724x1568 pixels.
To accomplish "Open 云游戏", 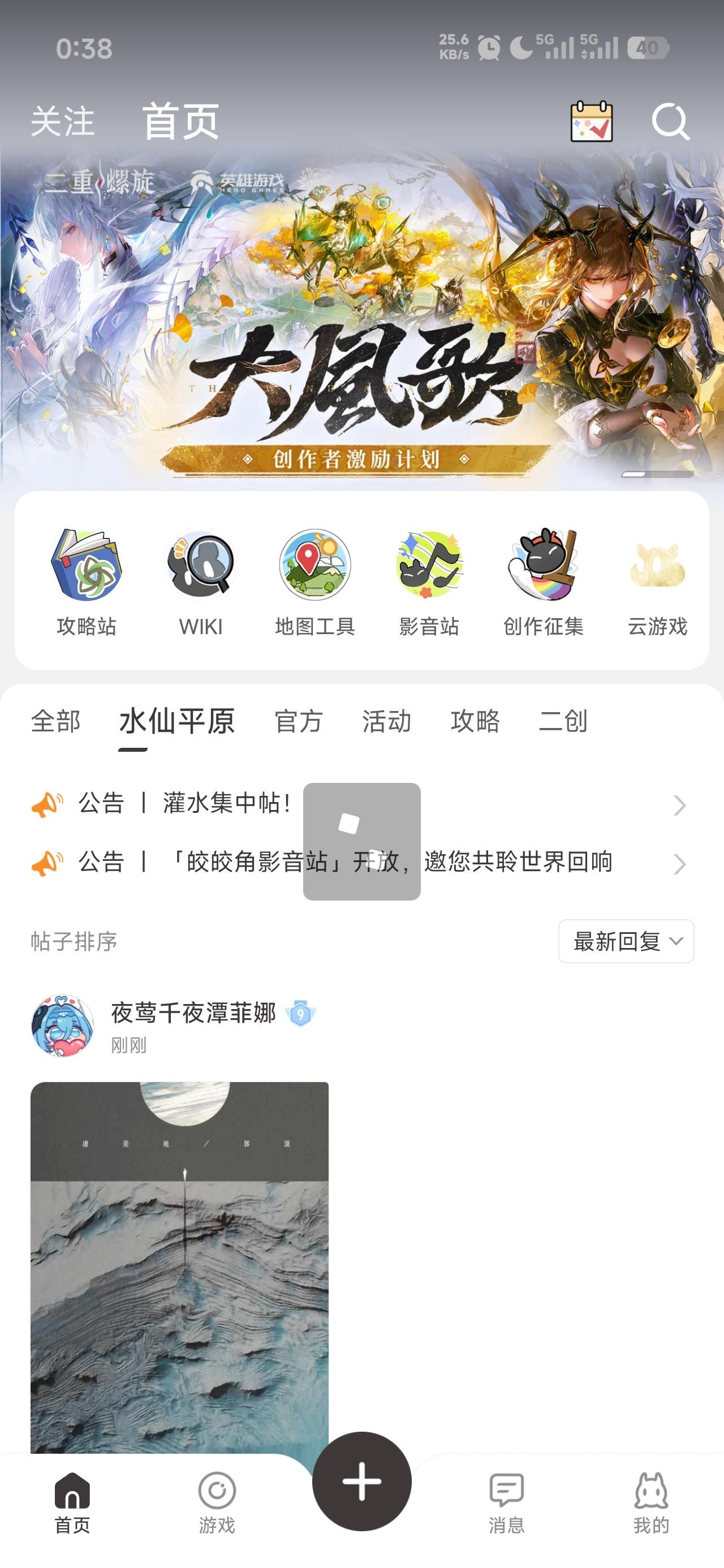I will point(657,582).
